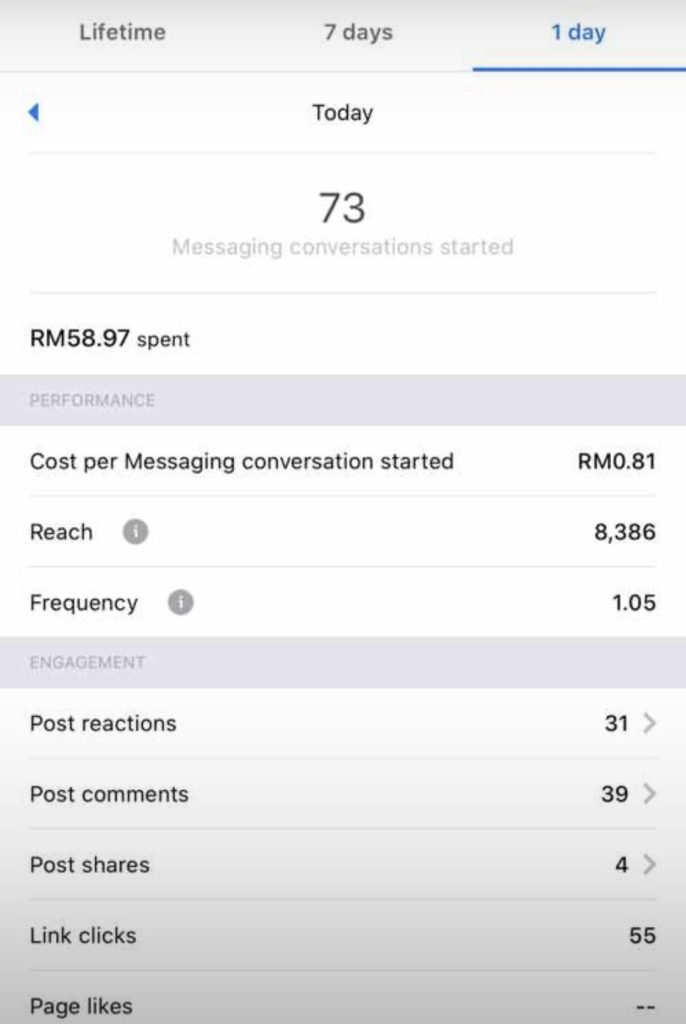Show info about Frequency
Viewport: 686px width, 1024px height.
[180, 603]
